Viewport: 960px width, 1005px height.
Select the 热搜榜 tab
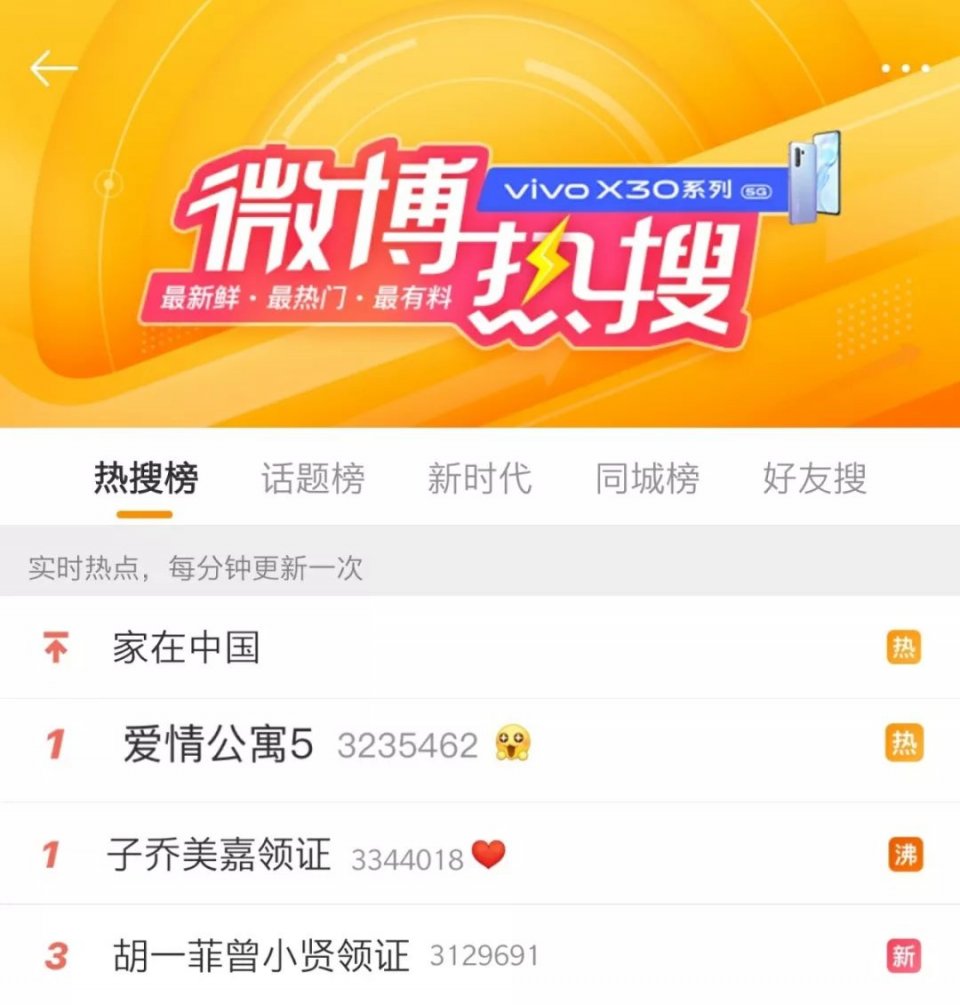click(x=146, y=479)
